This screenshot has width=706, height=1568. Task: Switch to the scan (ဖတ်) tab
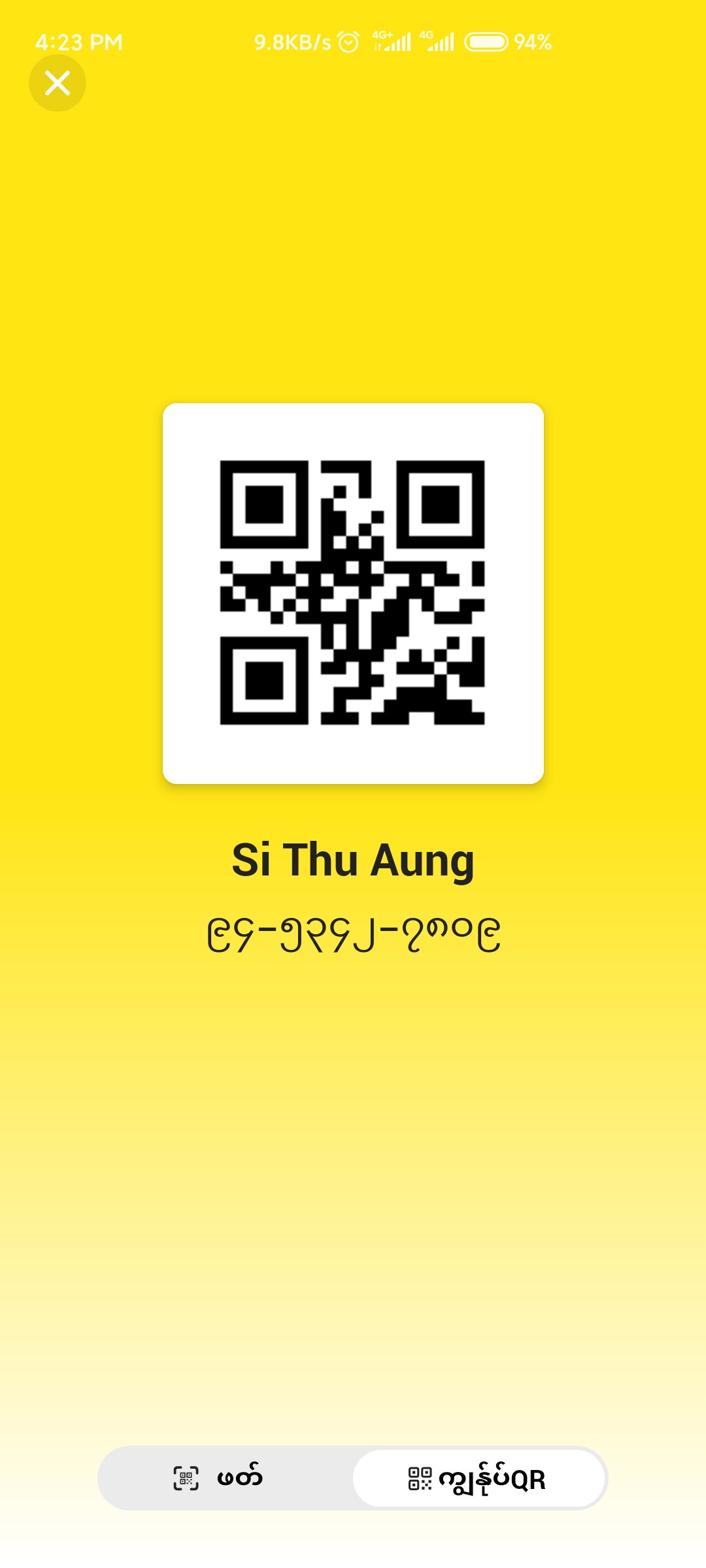coord(218,1478)
